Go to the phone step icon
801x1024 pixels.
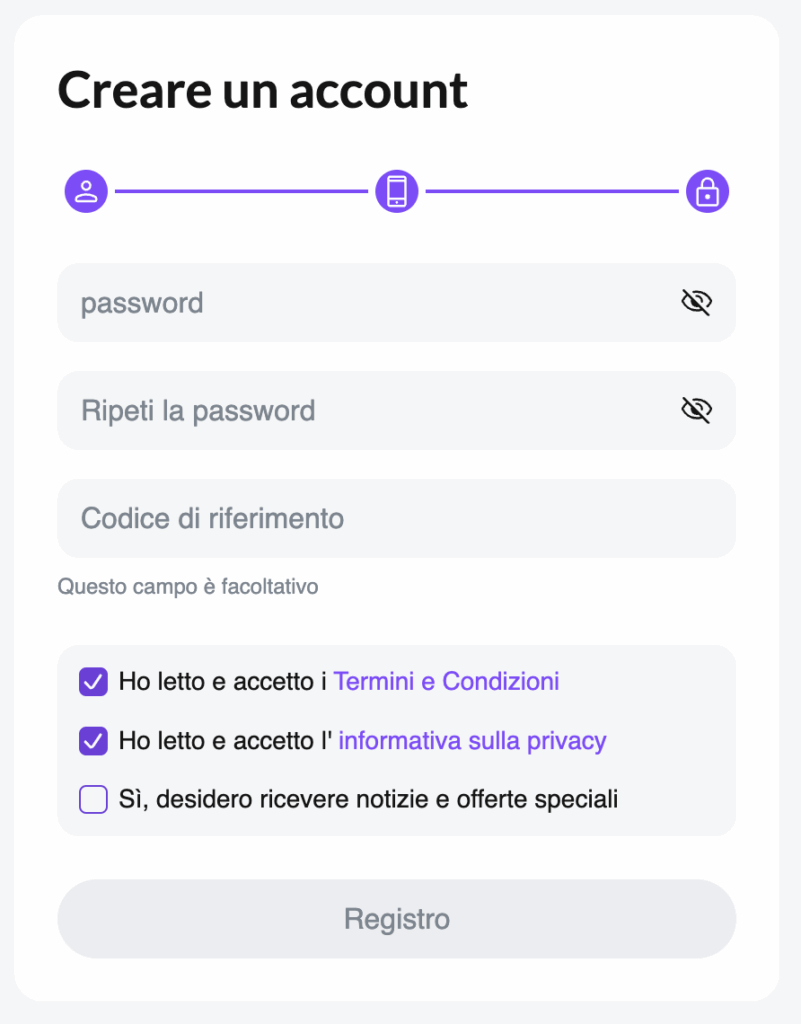click(396, 190)
